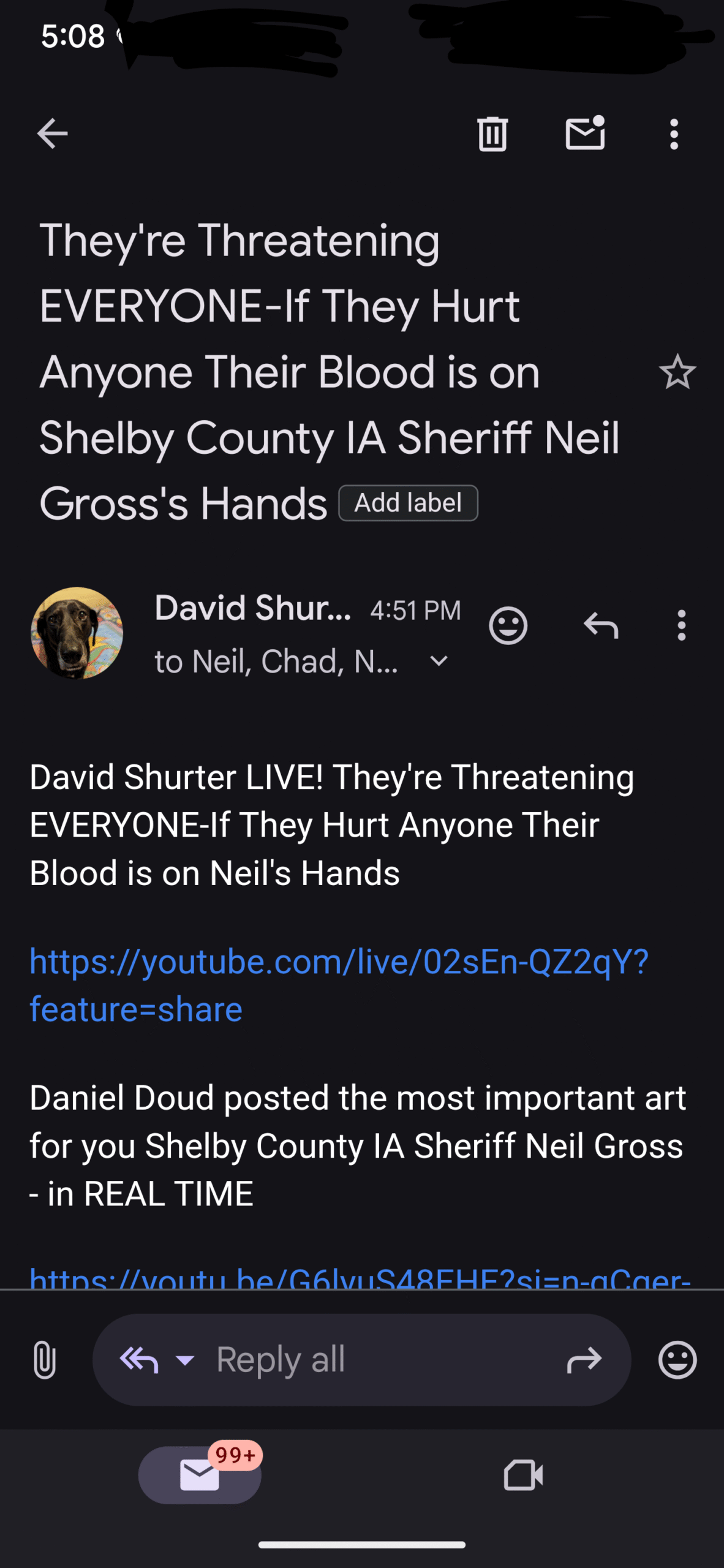The width and height of the screenshot is (724, 1568).
Task: Open the top-right overflow menu
Action: click(674, 134)
